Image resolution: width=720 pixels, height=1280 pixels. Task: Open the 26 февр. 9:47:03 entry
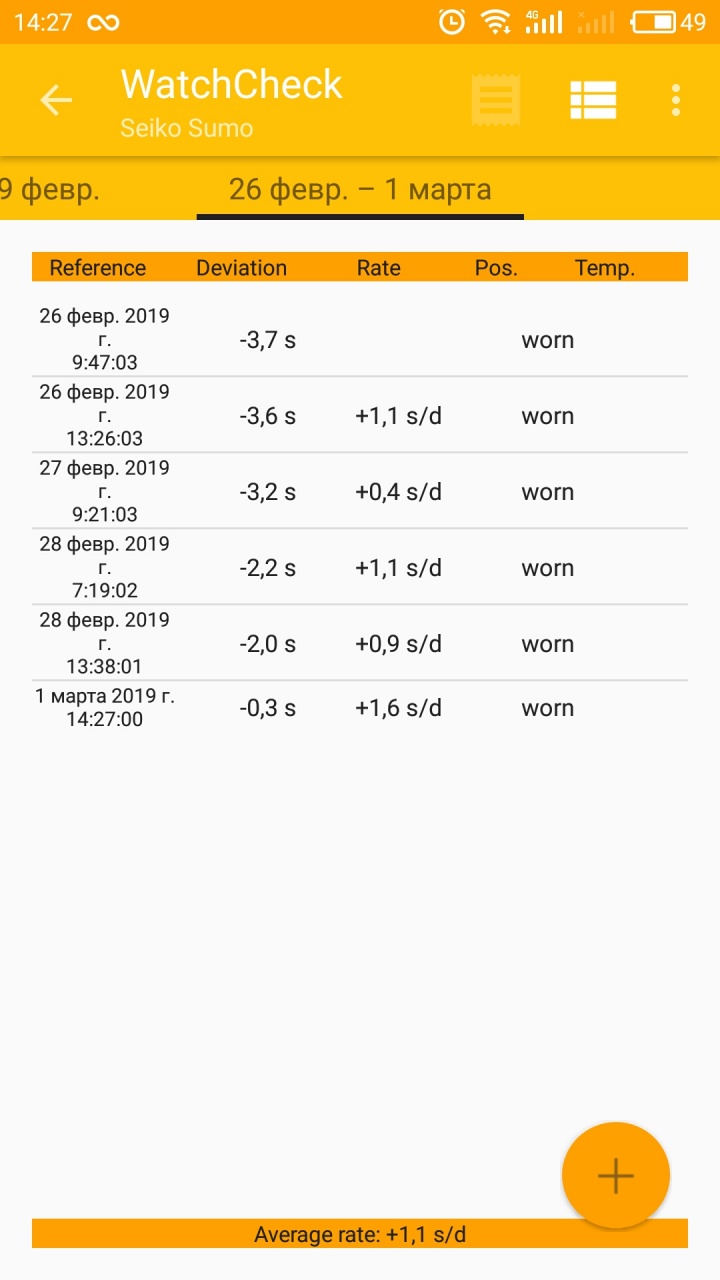360,340
